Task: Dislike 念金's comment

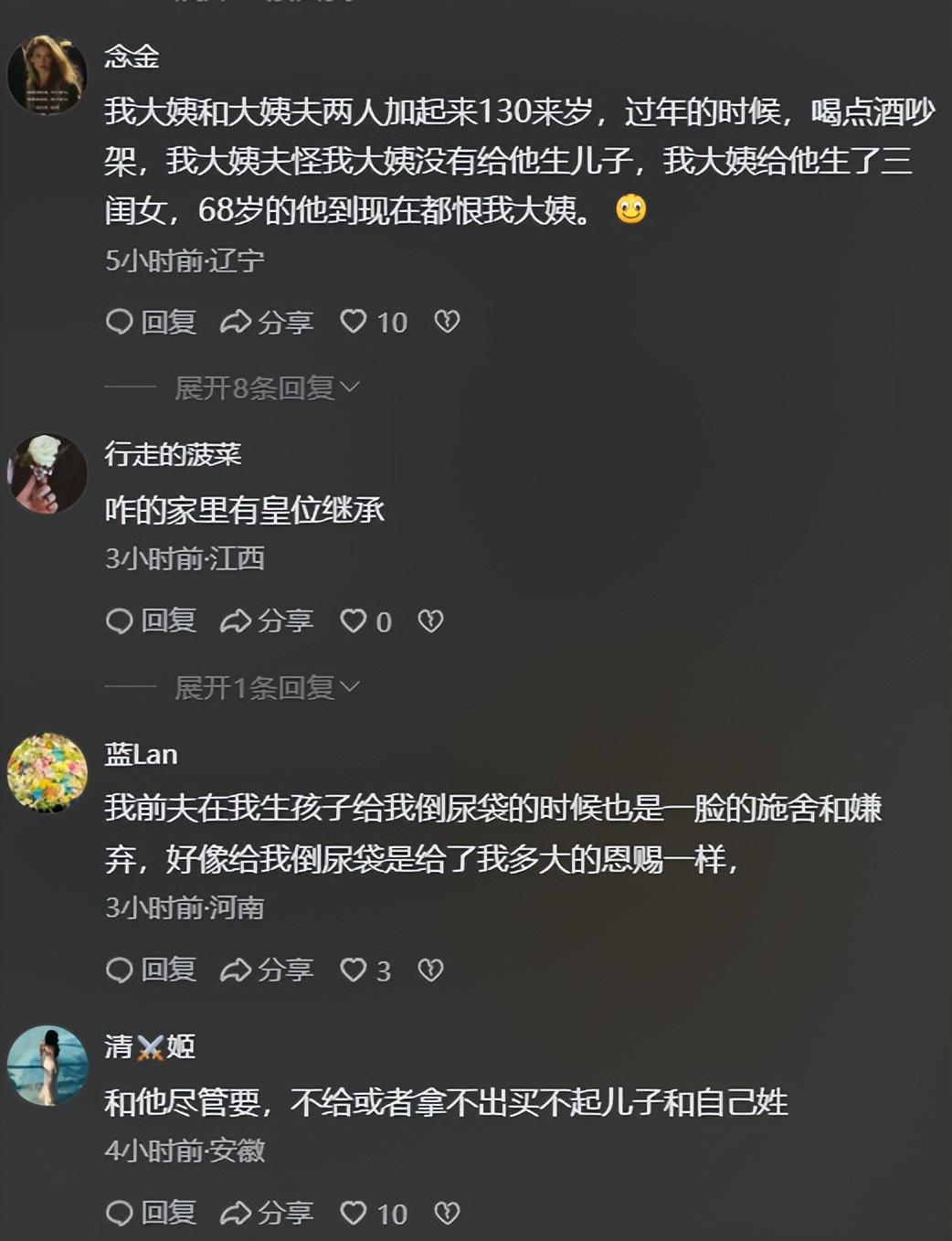Action: point(447,321)
